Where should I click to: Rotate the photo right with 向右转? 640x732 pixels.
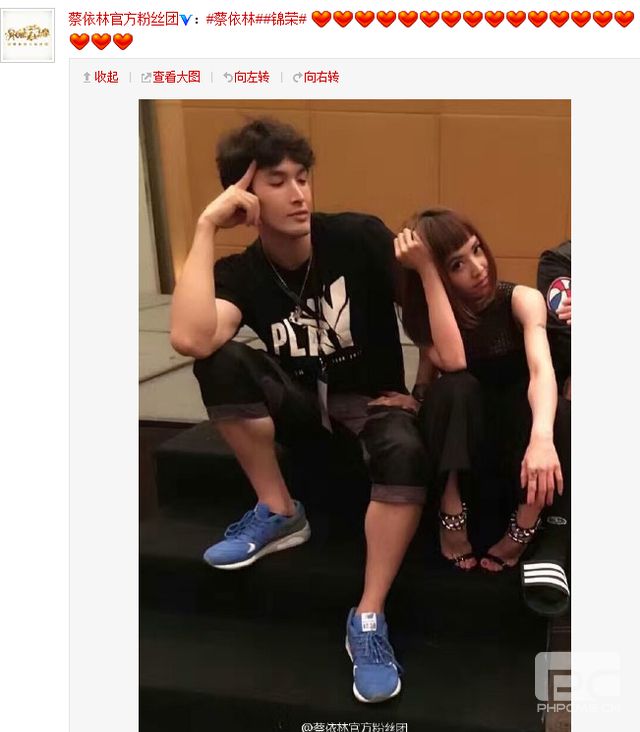[316, 77]
